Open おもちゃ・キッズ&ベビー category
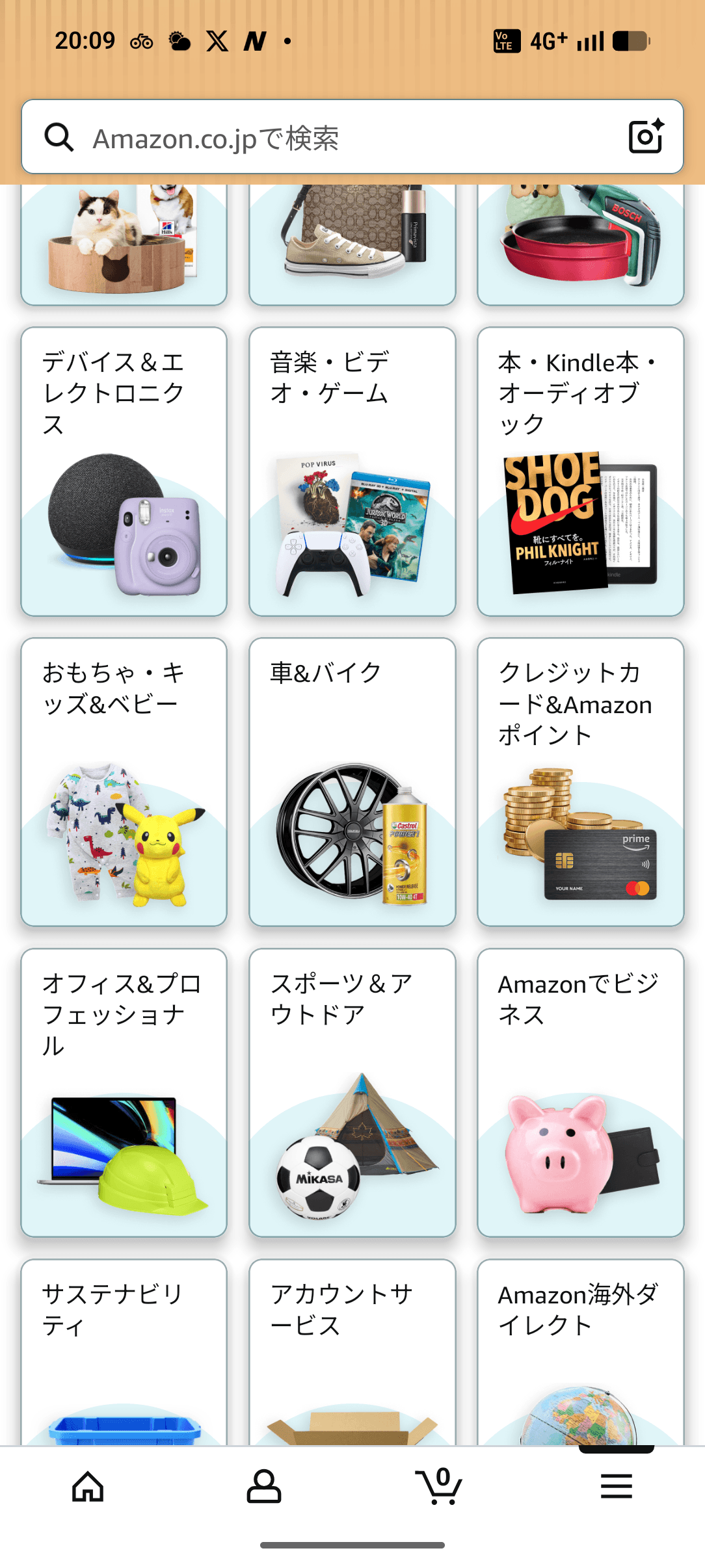705x1568 pixels. point(124,781)
